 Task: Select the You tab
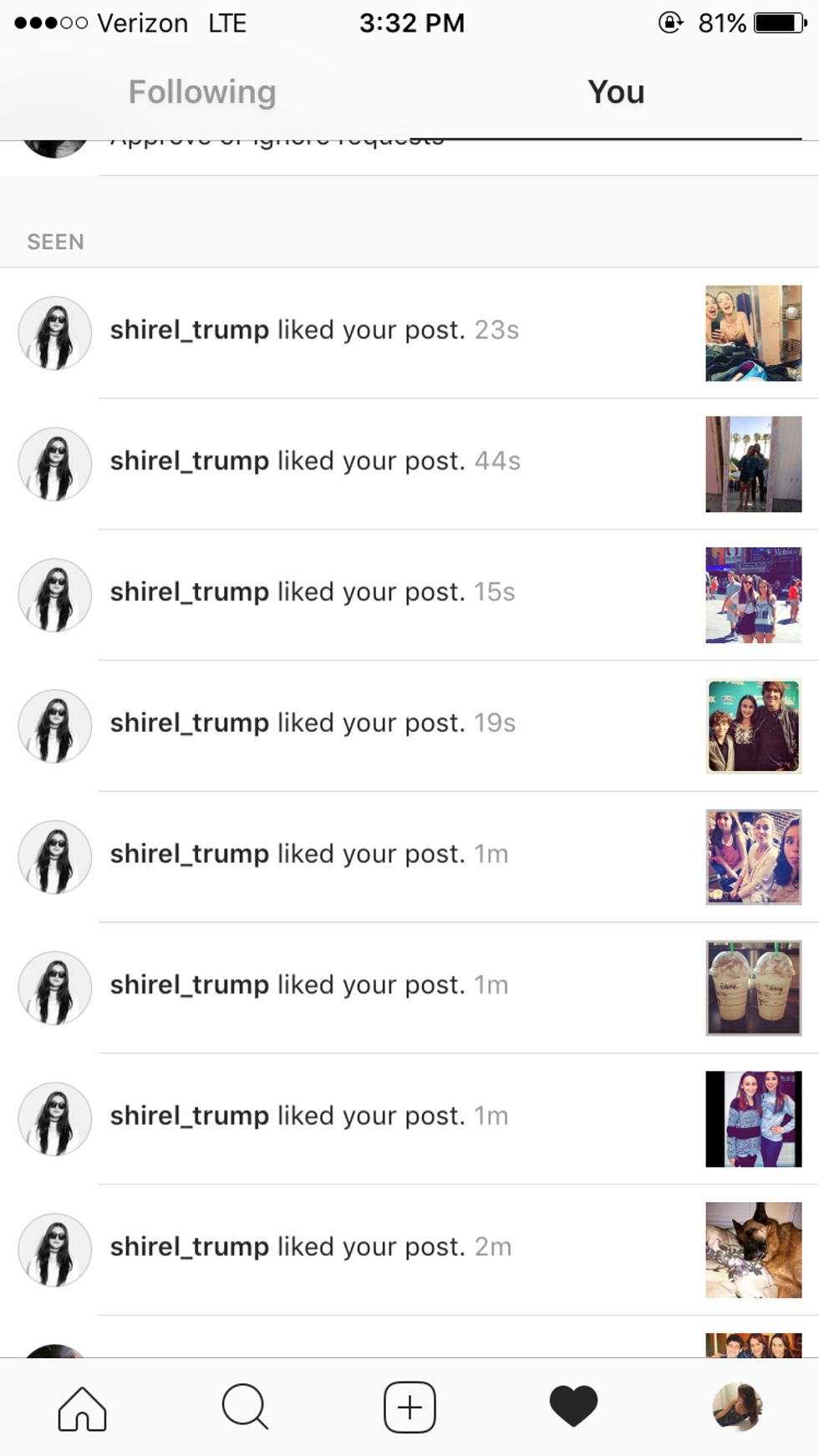pyautogui.click(x=616, y=92)
